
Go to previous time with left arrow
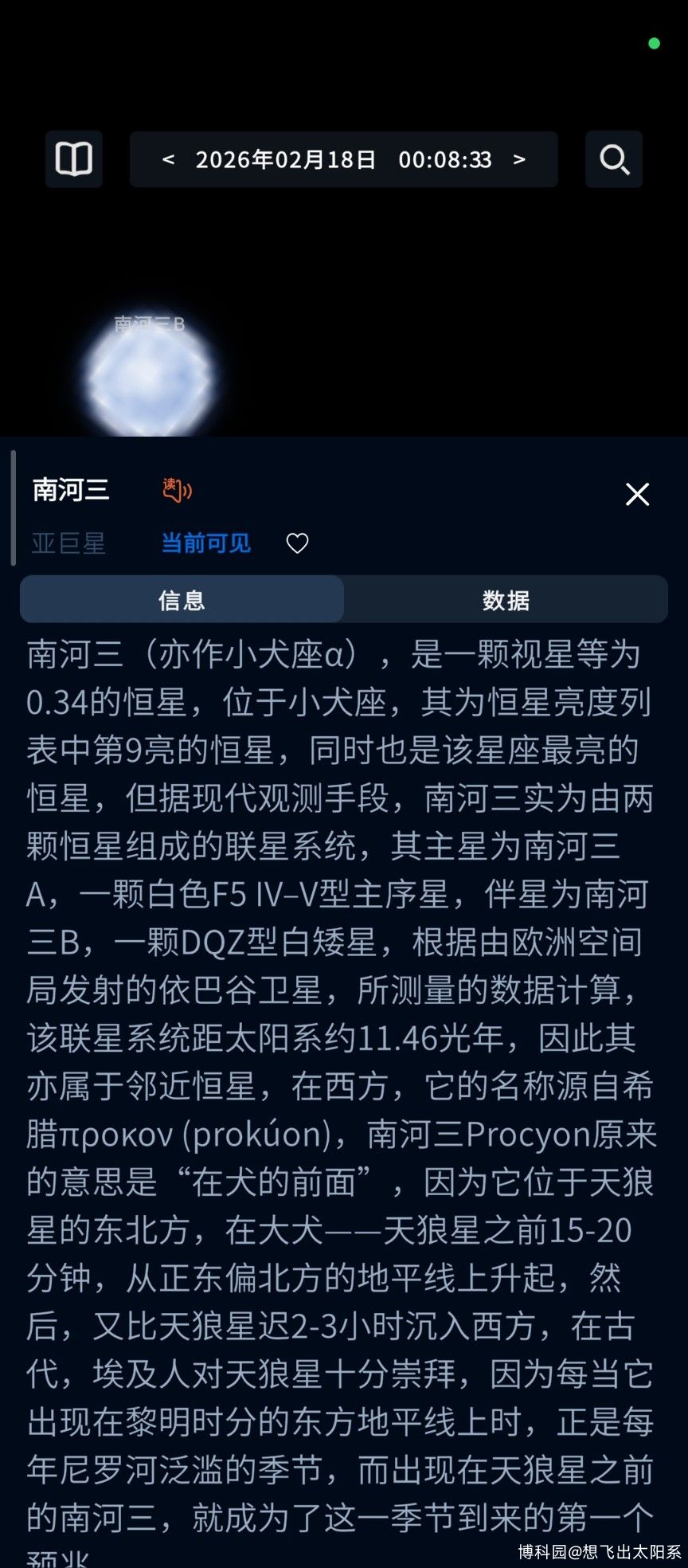(168, 159)
